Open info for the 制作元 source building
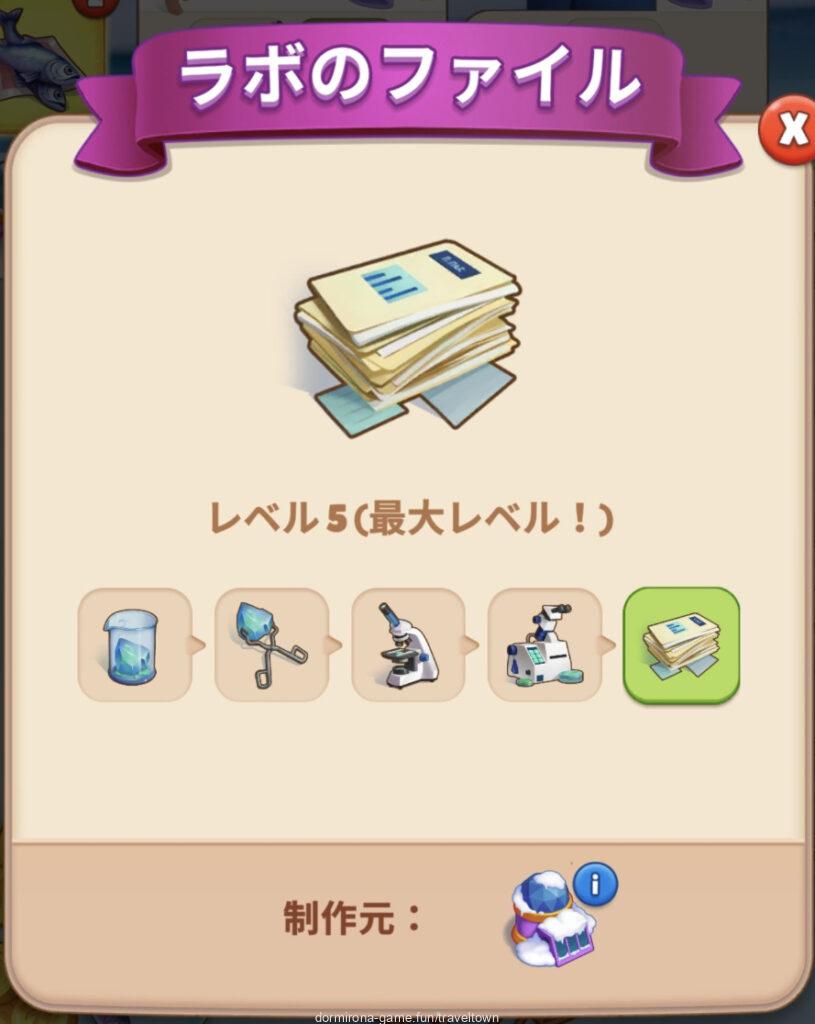The image size is (815, 1024). pos(595,885)
